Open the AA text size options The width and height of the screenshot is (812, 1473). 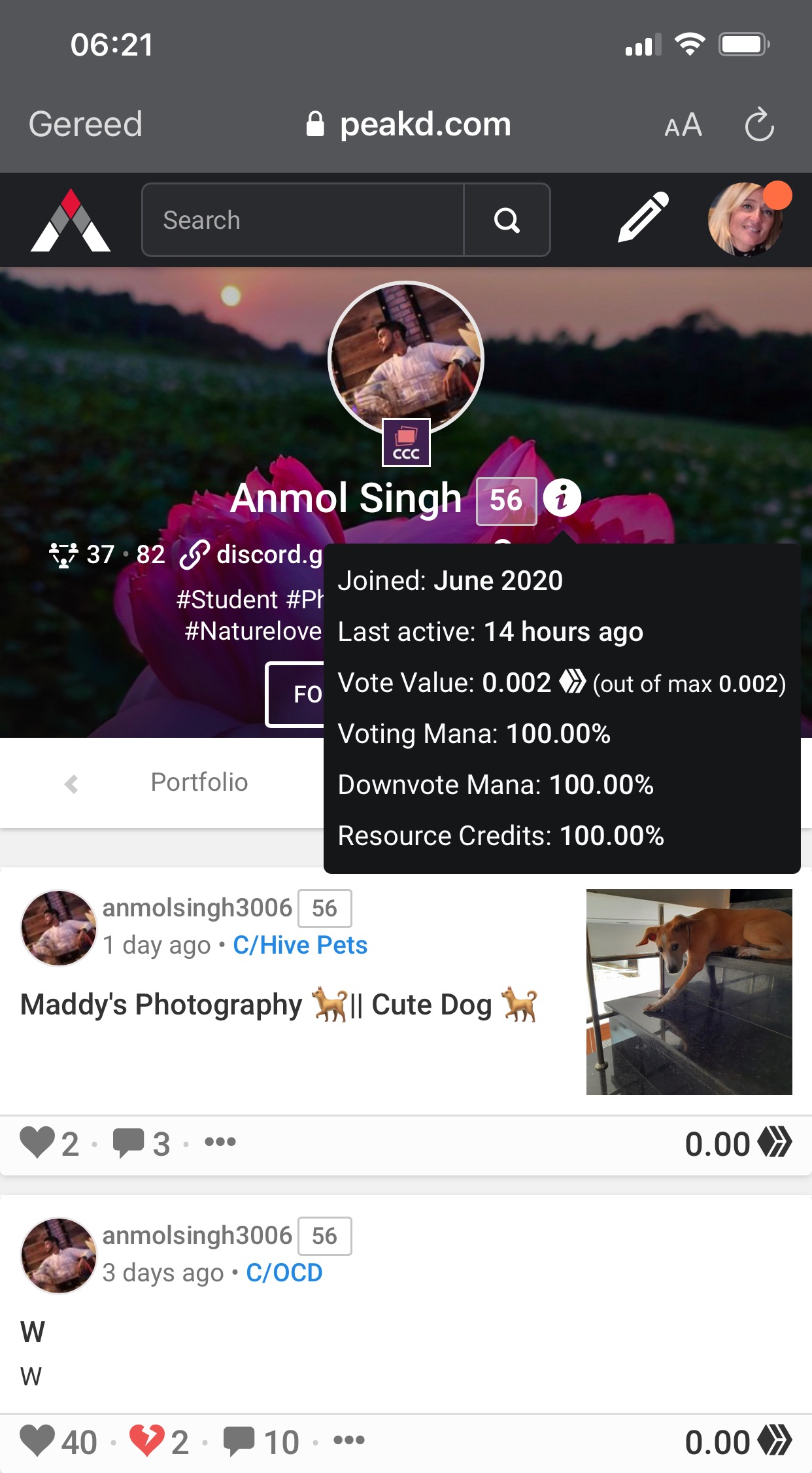point(683,124)
